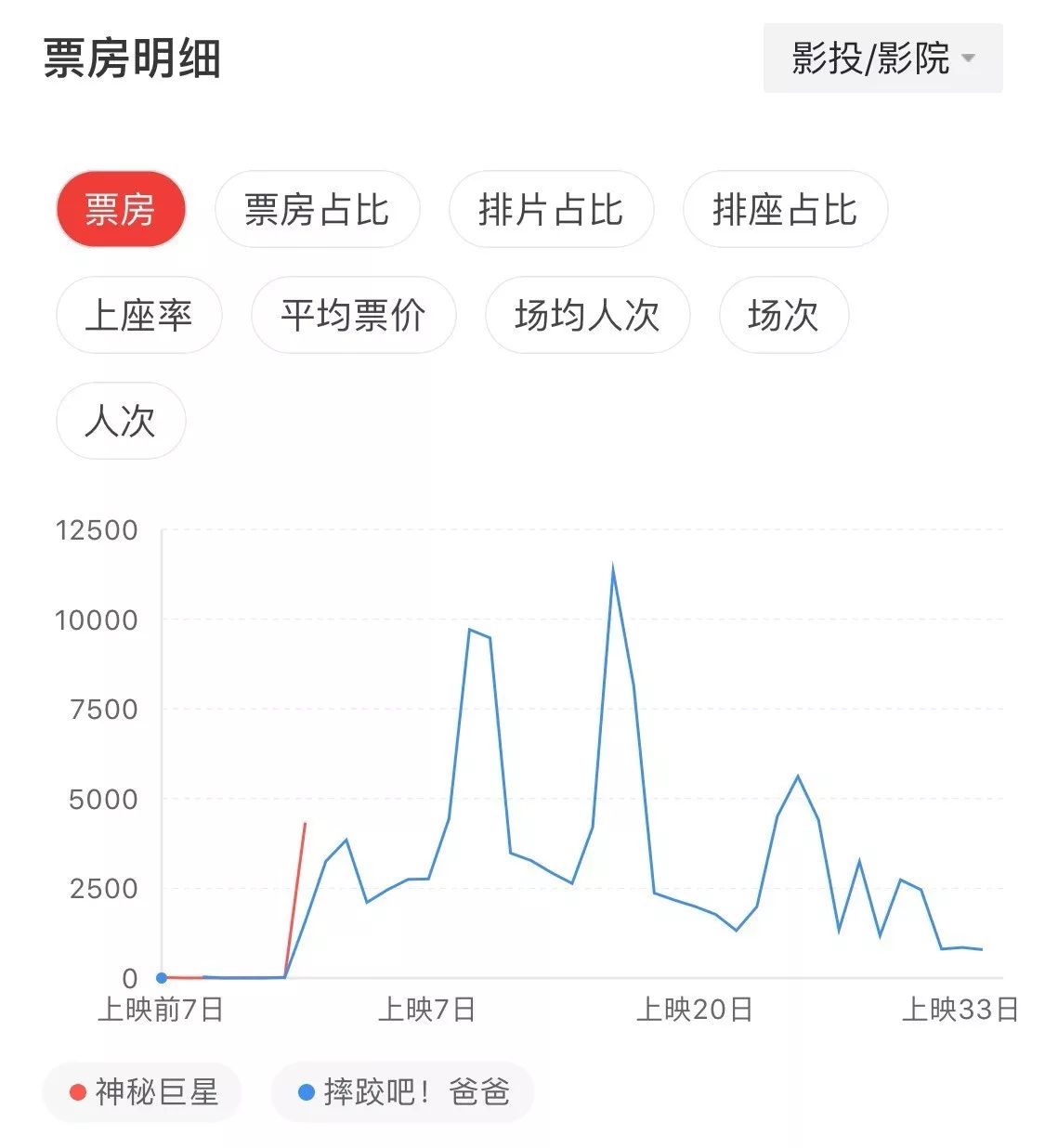Select the 票房 chip
The width and height of the screenshot is (1045, 1148).
[121, 209]
